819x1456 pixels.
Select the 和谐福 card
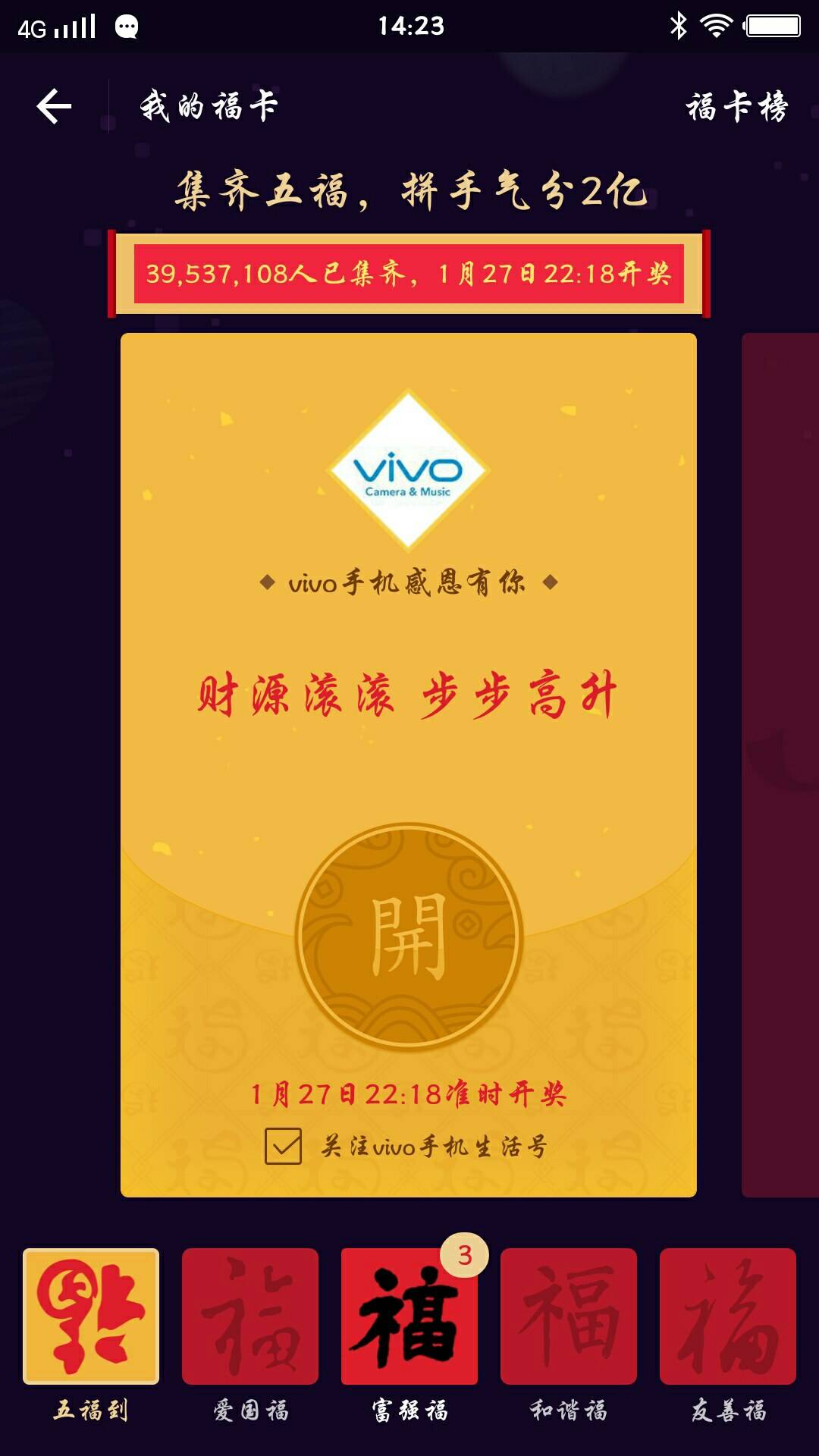coord(569,1316)
